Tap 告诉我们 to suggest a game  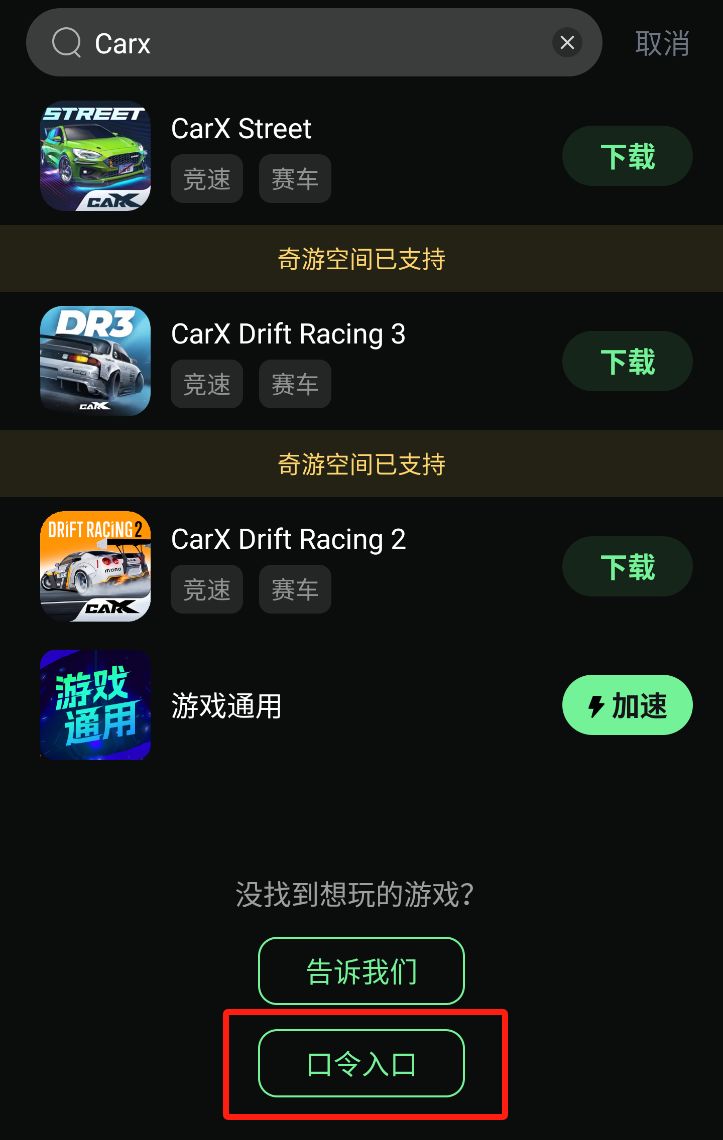pyautogui.click(x=361, y=970)
